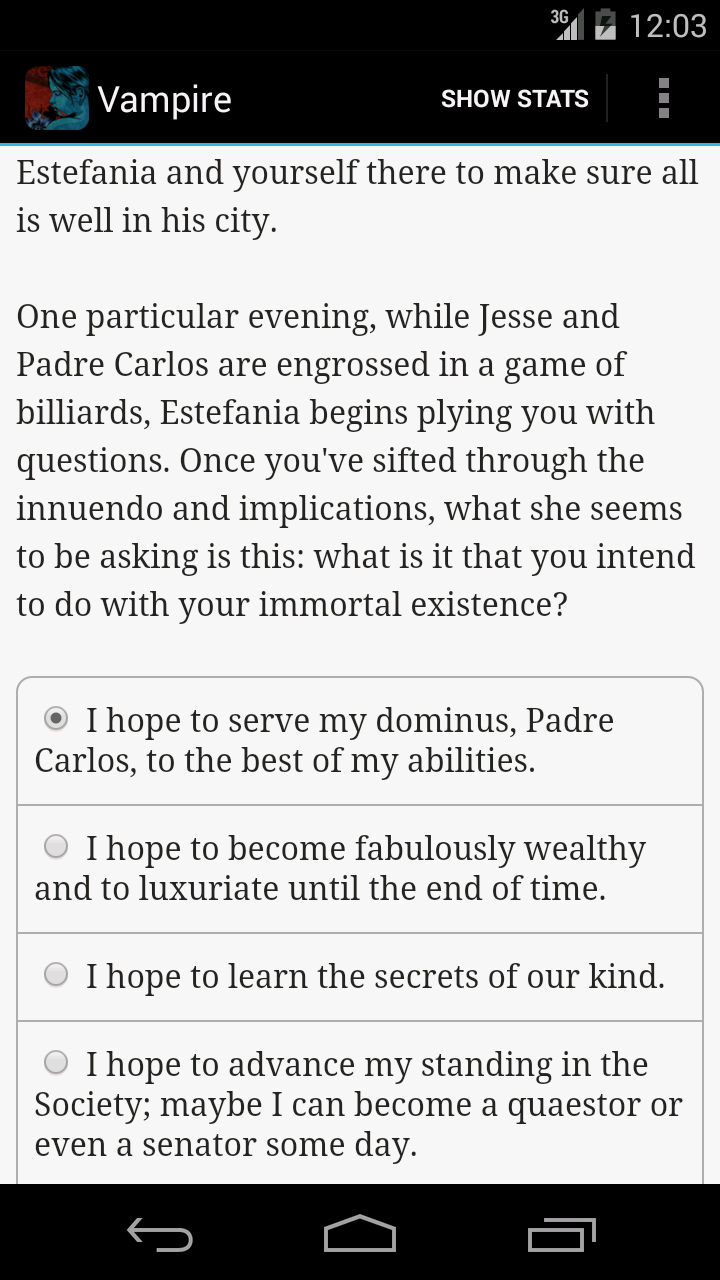Open the recent apps view

[561, 1234]
